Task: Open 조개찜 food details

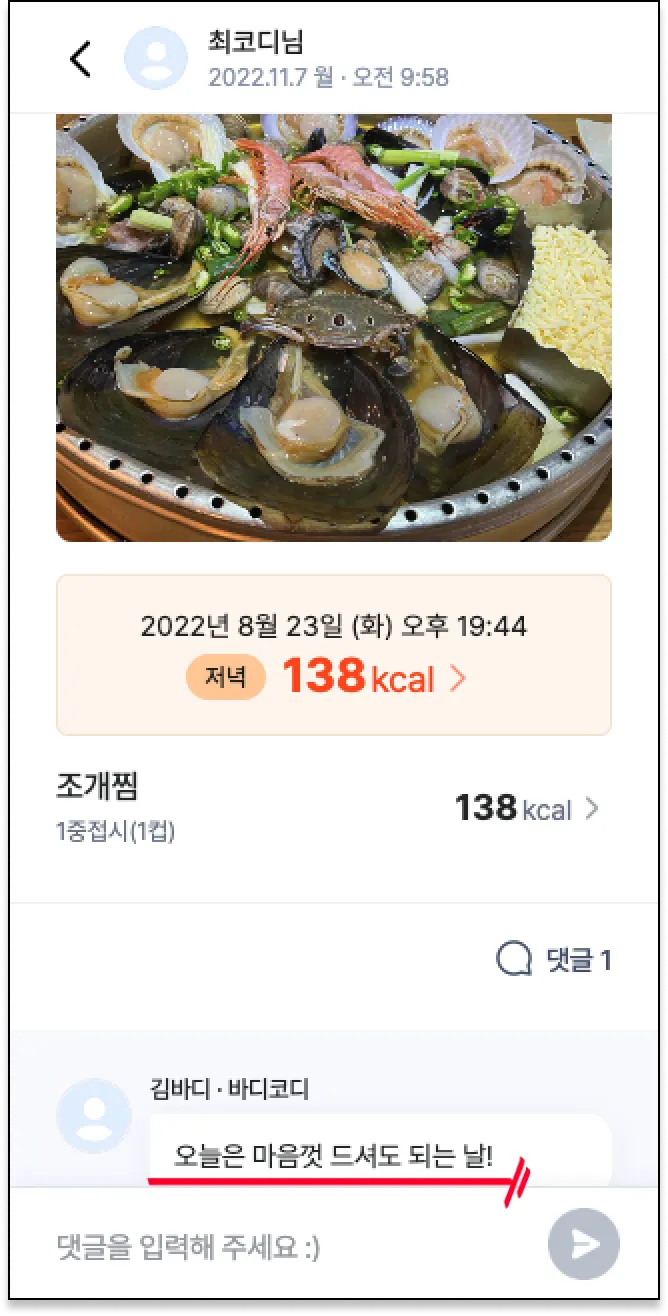Action: coord(333,808)
